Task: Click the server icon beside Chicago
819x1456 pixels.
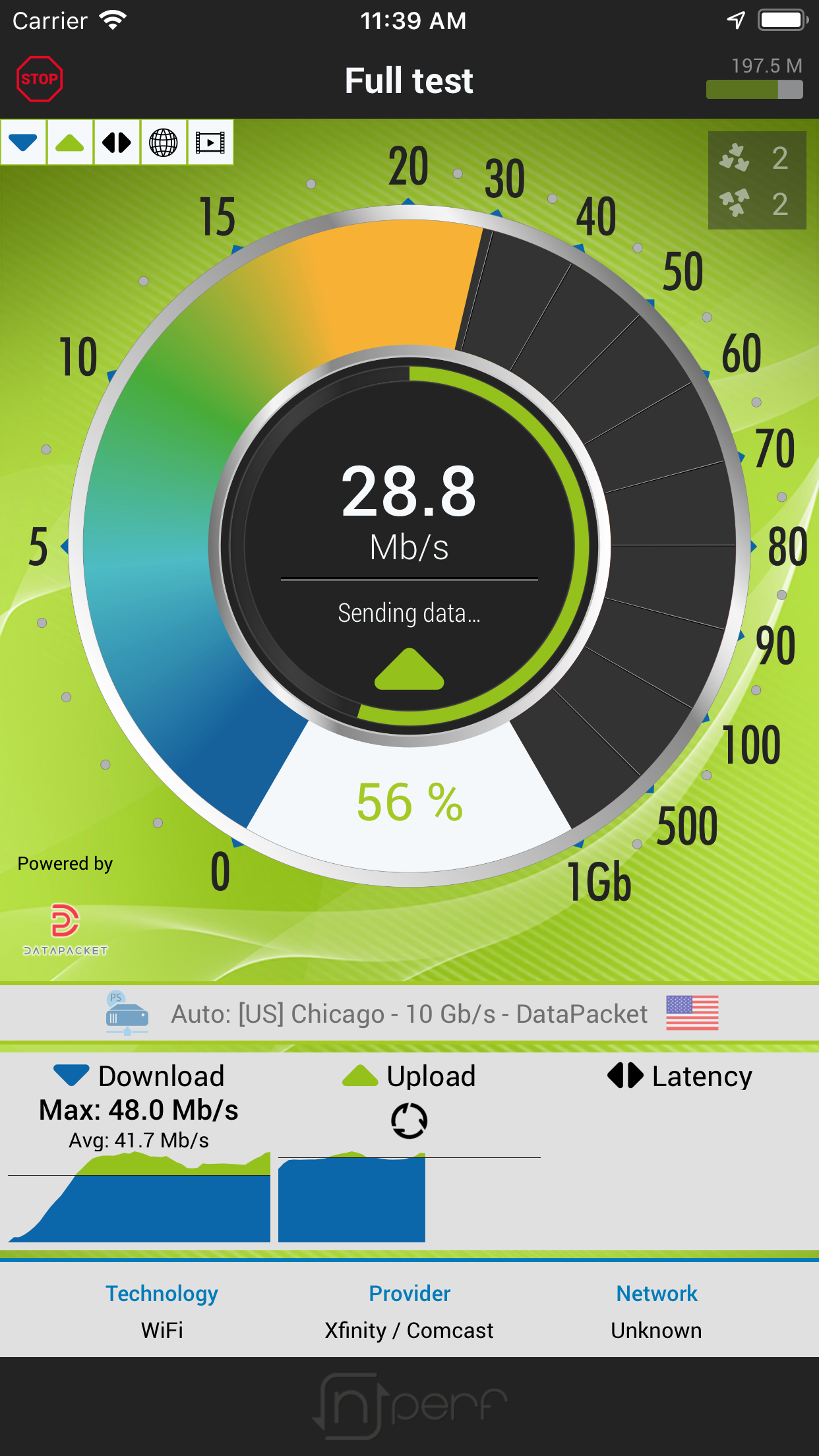Action: [x=127, y=1013]
